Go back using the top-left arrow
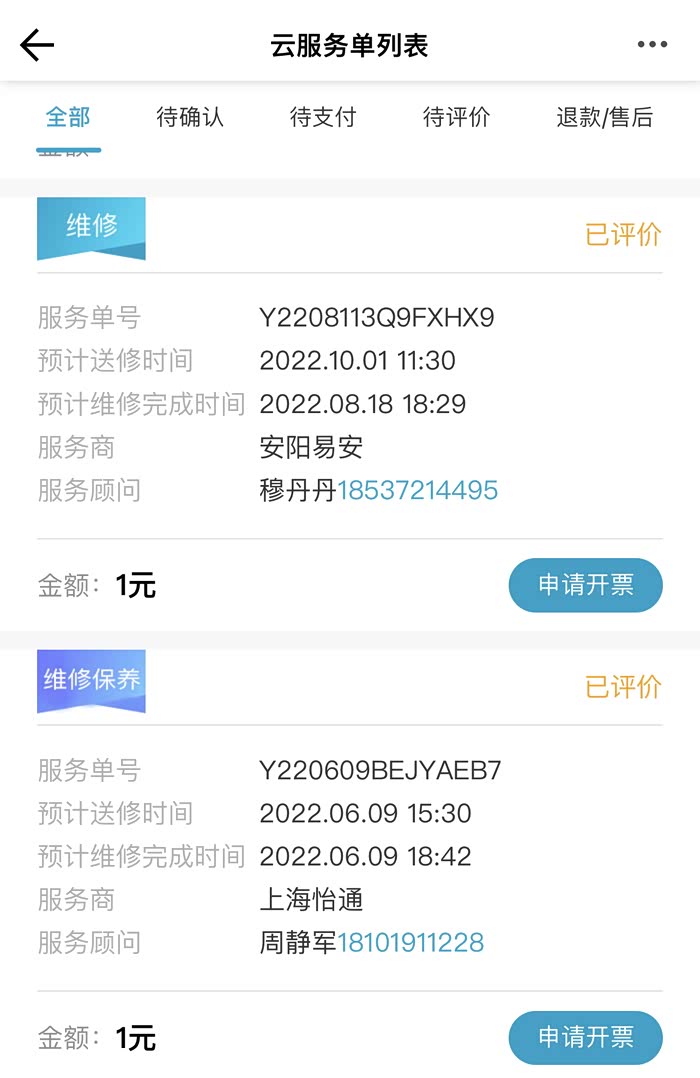 pyautogui.click(x=37, y=45)
